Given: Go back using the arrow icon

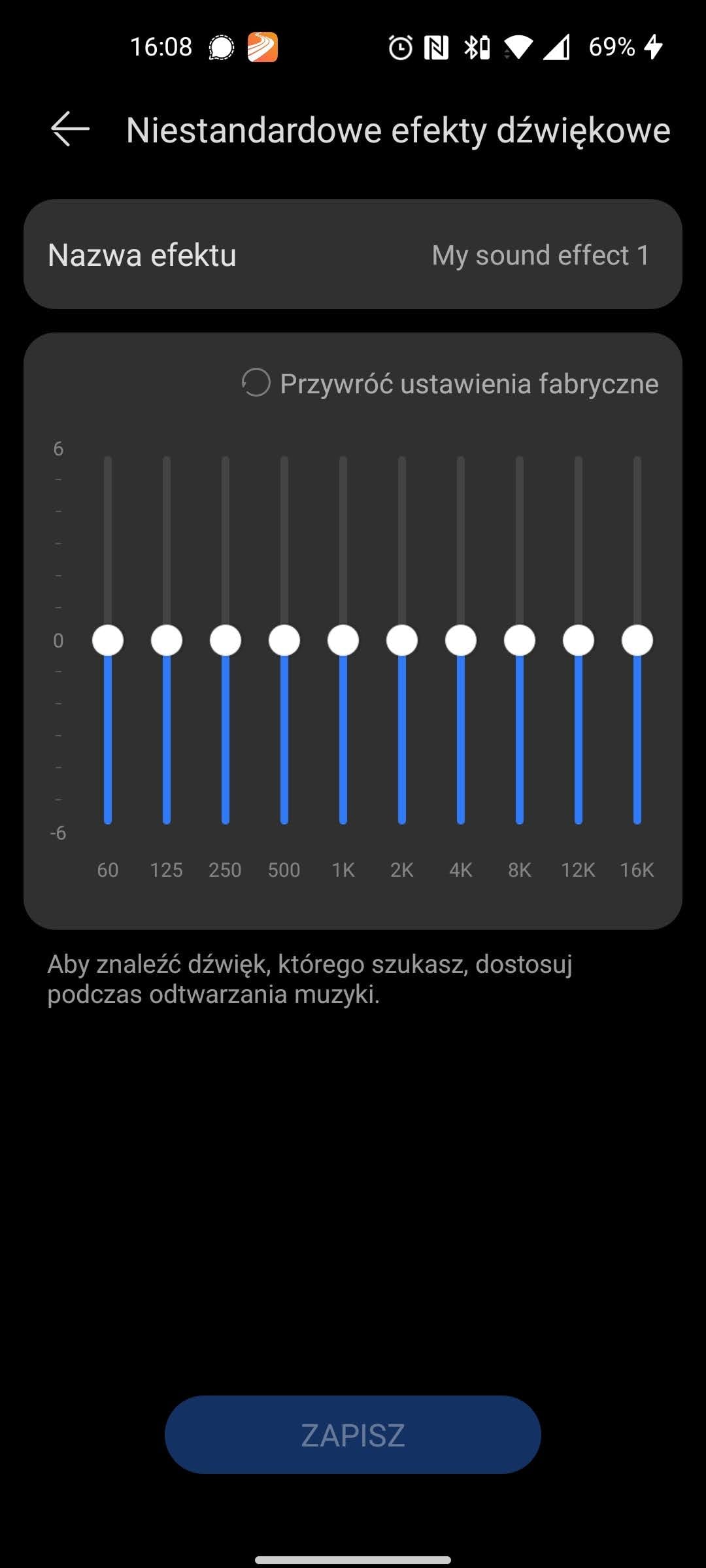Looking at the screenshot, I should pyautogui.click(x=70, y=129).
